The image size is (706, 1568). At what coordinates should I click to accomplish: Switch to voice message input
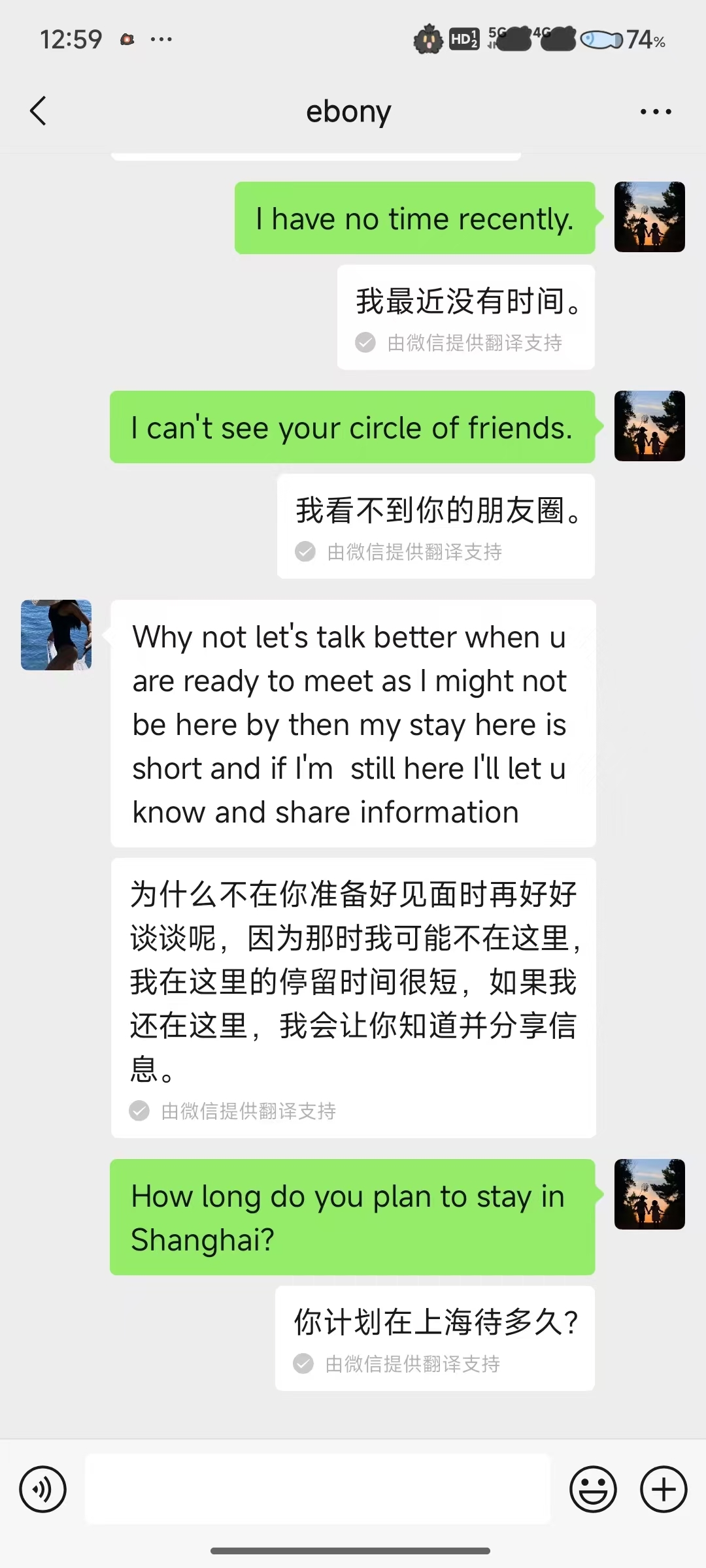point(43,1490)
